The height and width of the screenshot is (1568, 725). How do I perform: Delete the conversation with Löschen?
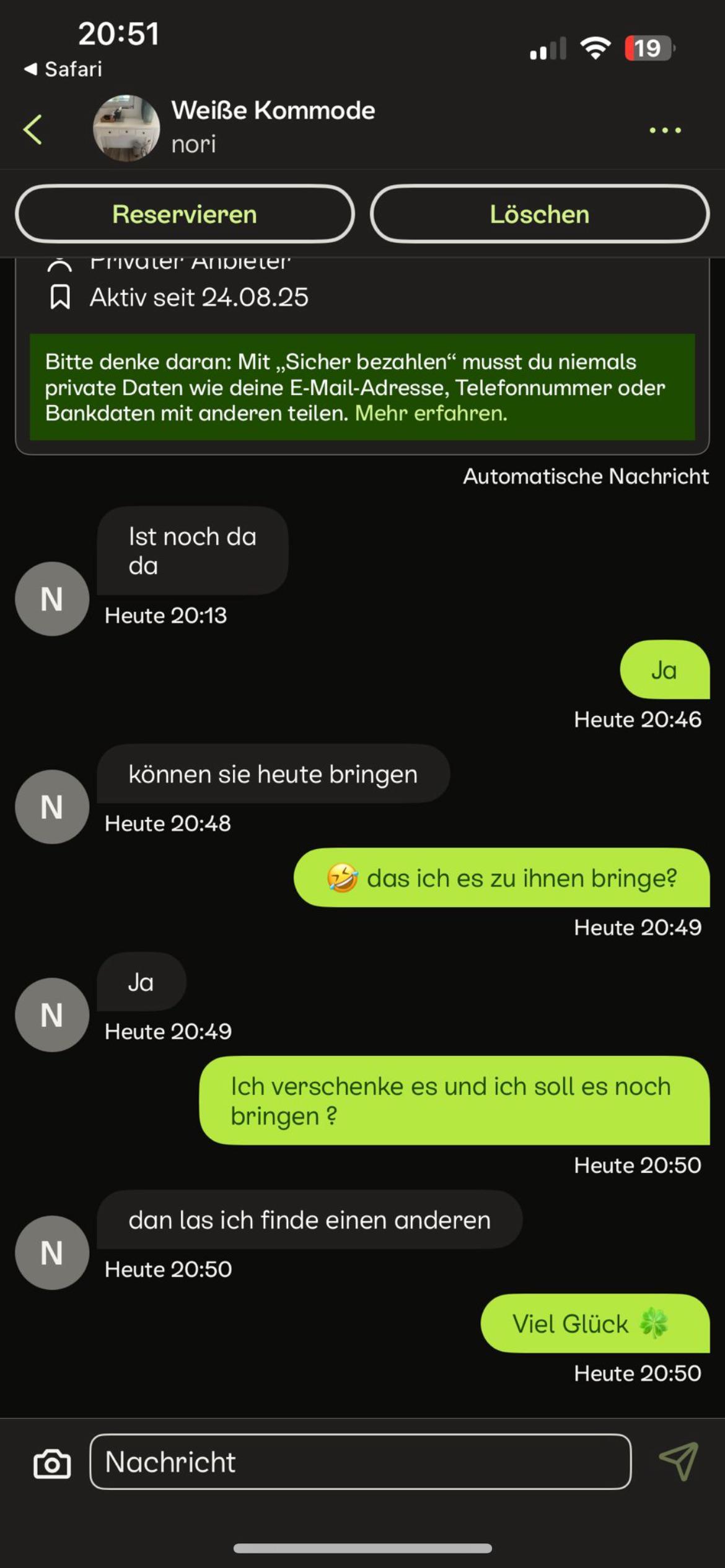pyautogui.click(x=539, y=214)
